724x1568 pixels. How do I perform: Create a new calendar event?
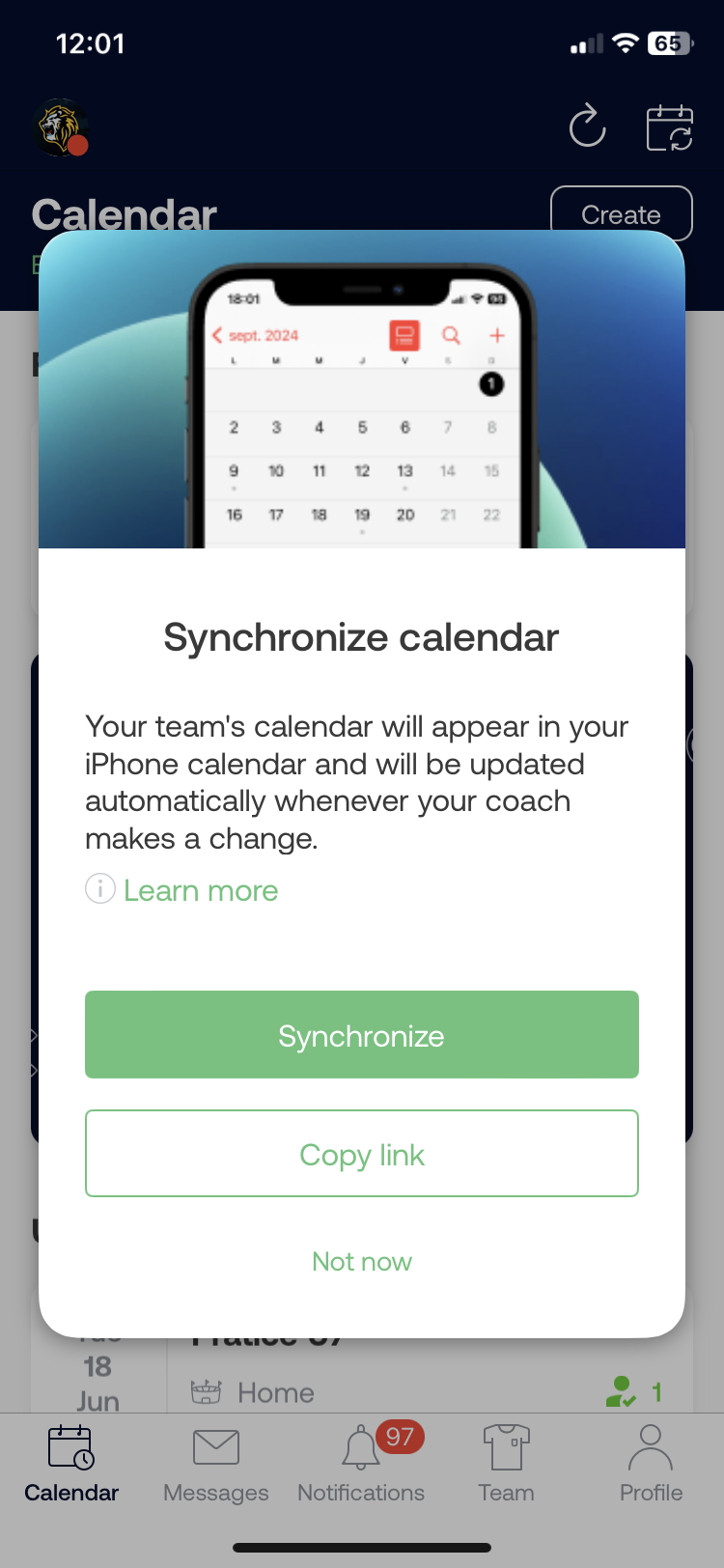pyautogui.click(x=621, y=213)
